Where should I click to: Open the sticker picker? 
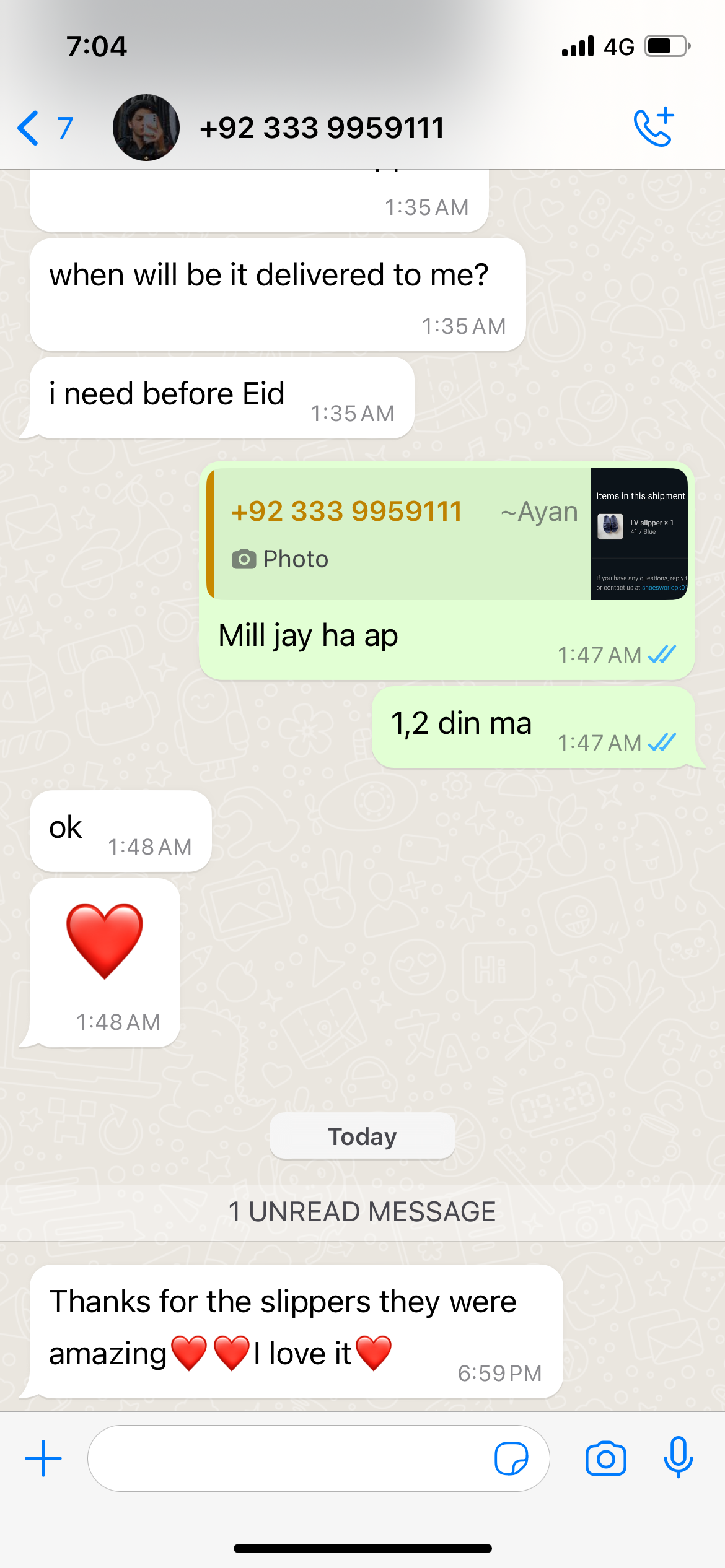[x=511, y=1458]
